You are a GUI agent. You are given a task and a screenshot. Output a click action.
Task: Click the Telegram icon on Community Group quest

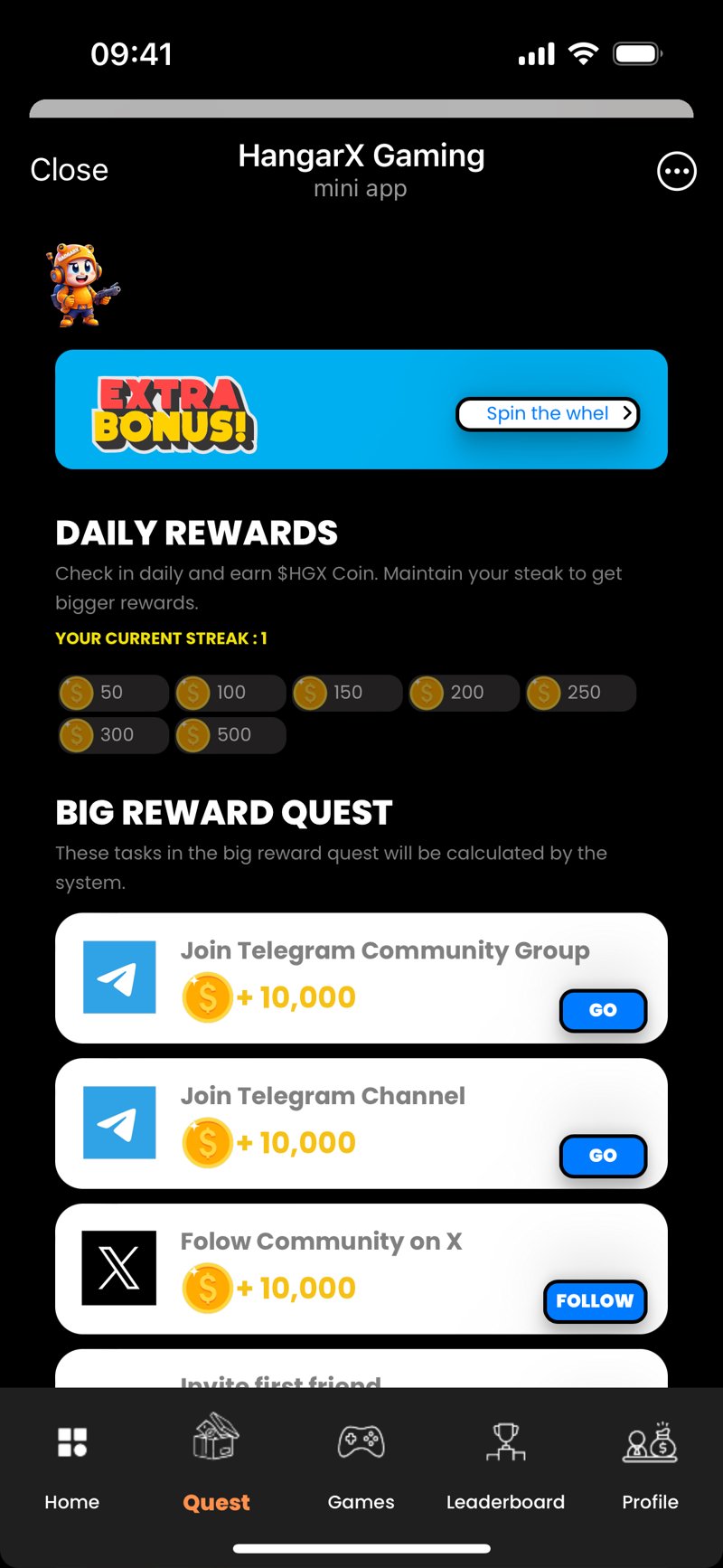119,977
